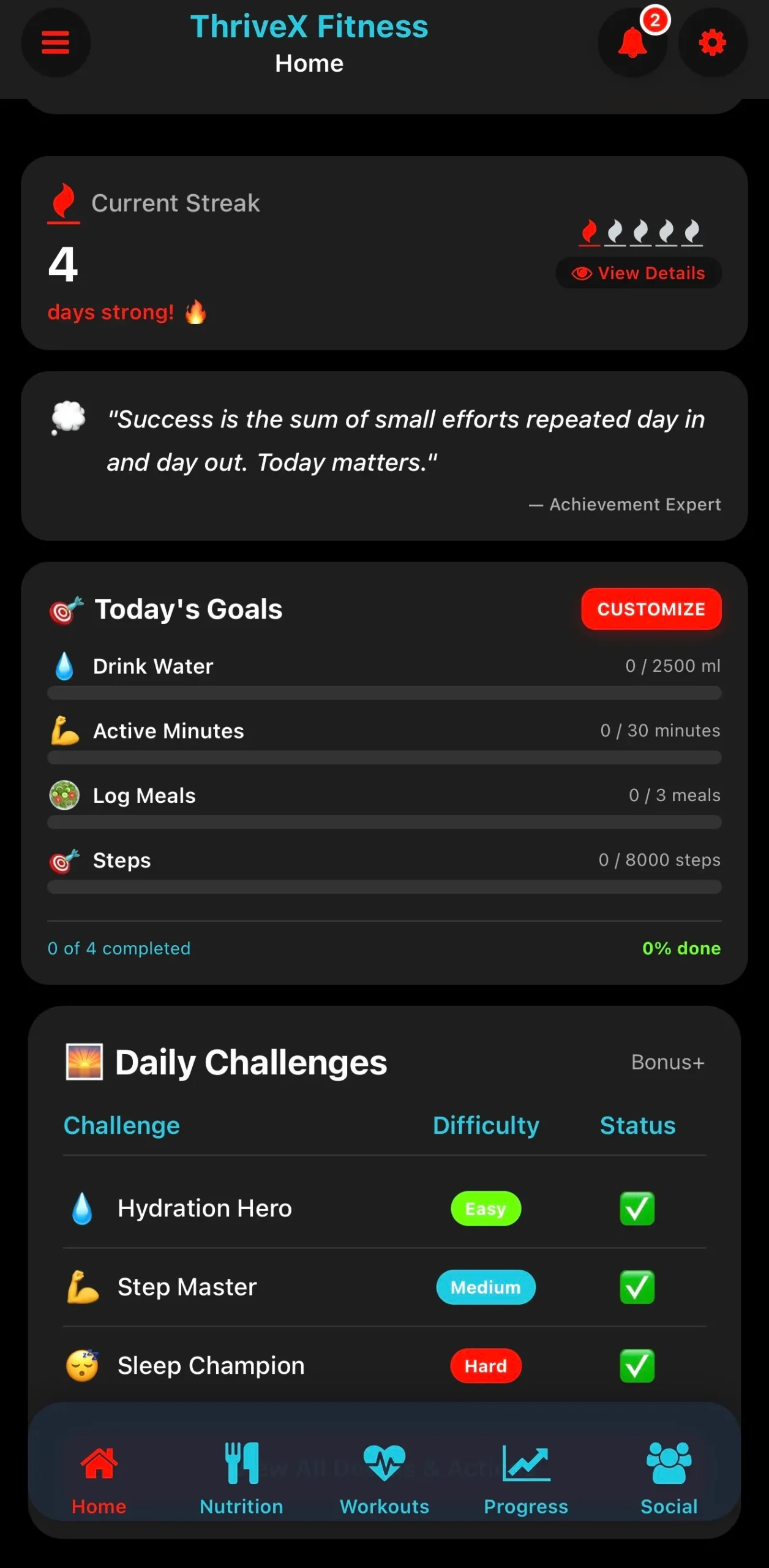Tap the notification badge showing 2
Screen dimensions: 769x1568
click(x=655, y=20)
